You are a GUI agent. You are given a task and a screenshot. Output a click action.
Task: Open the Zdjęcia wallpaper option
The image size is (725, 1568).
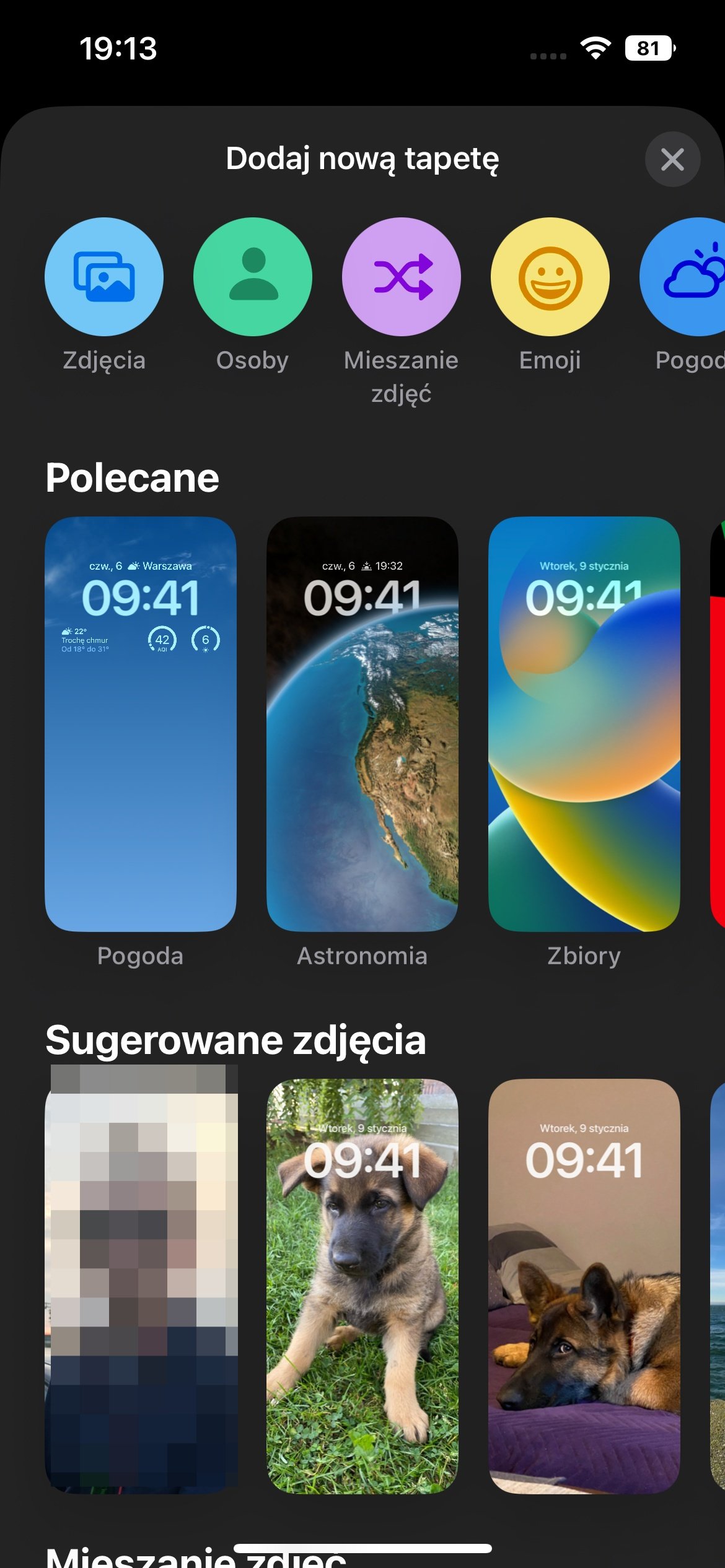click(104, 277)
